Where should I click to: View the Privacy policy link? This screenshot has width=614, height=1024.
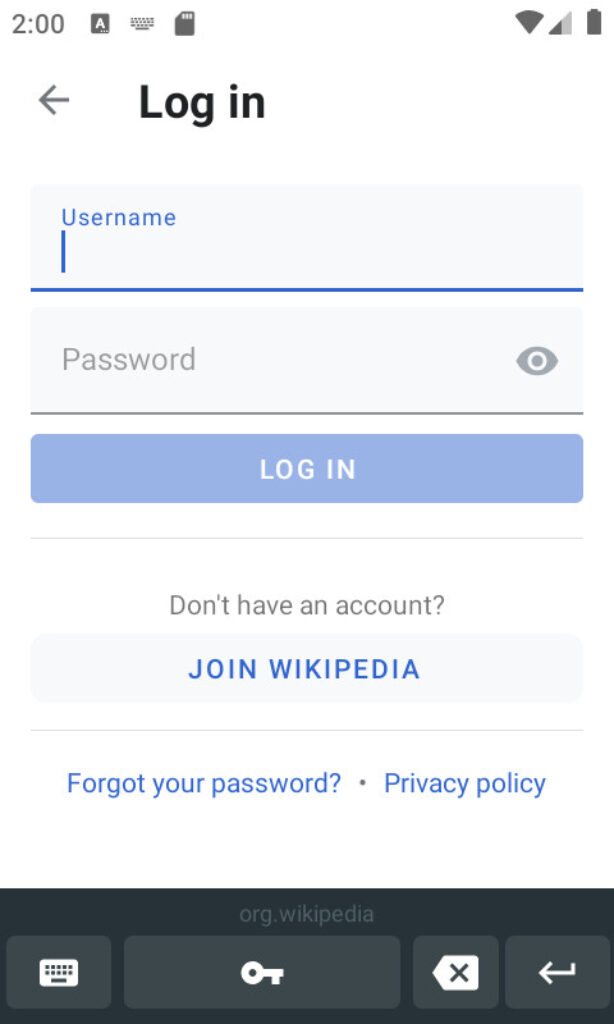(x=464, y=783)
